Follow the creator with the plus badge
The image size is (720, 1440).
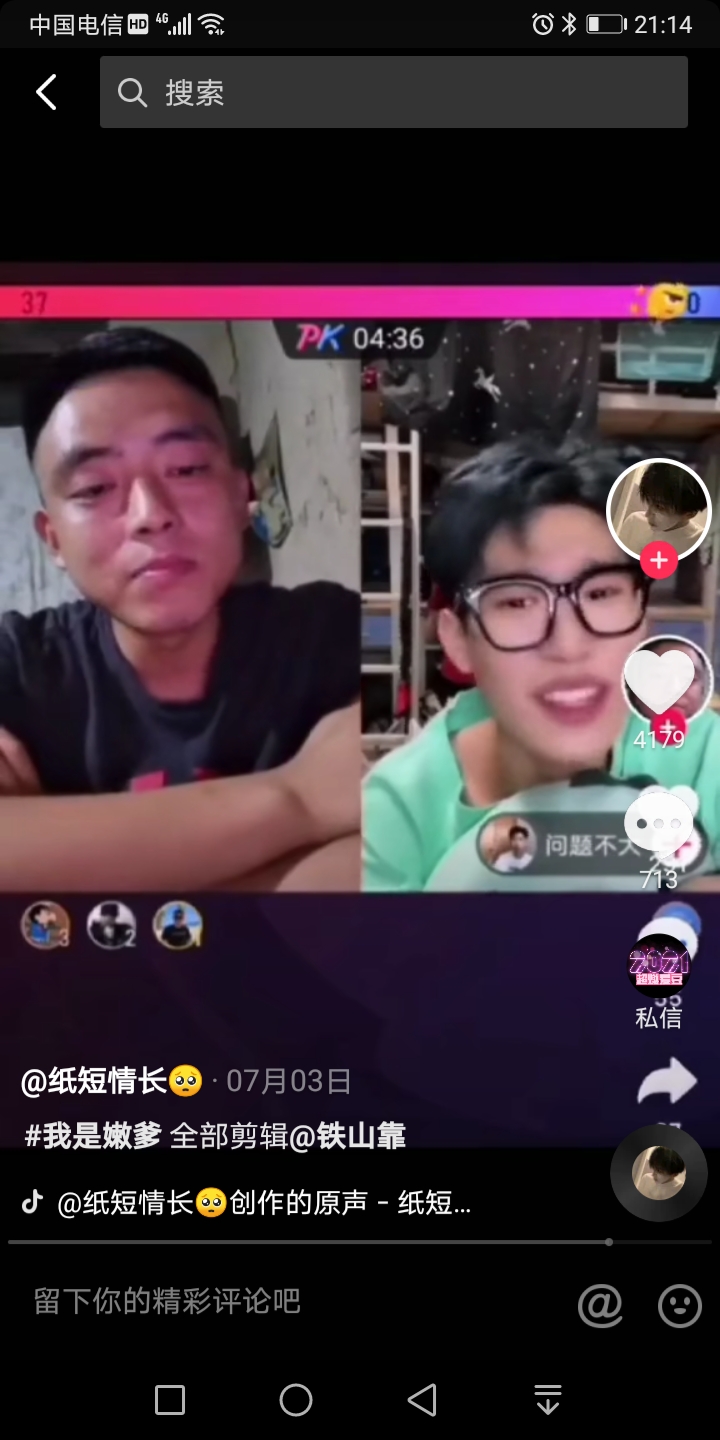click(658, 561)
